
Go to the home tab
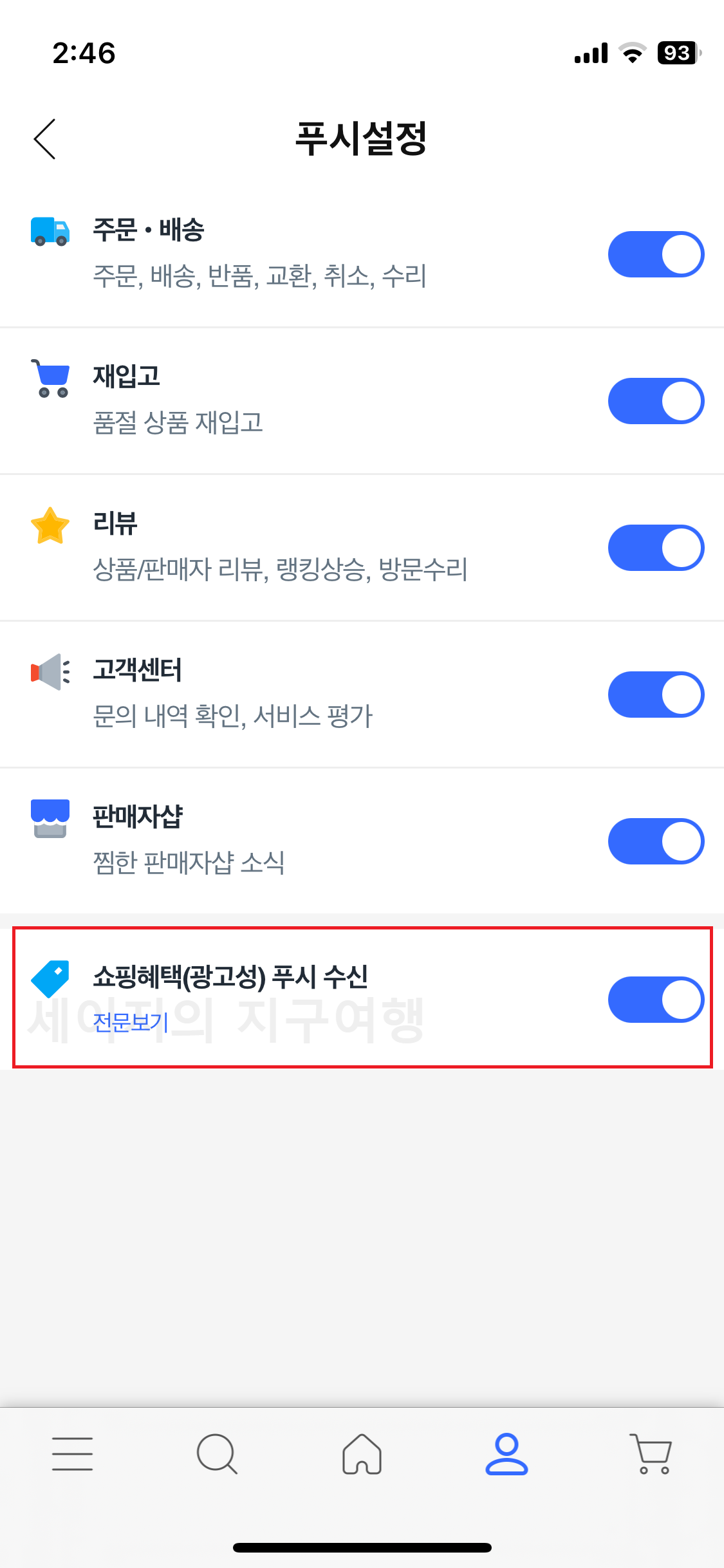(x=362, y=1454)
